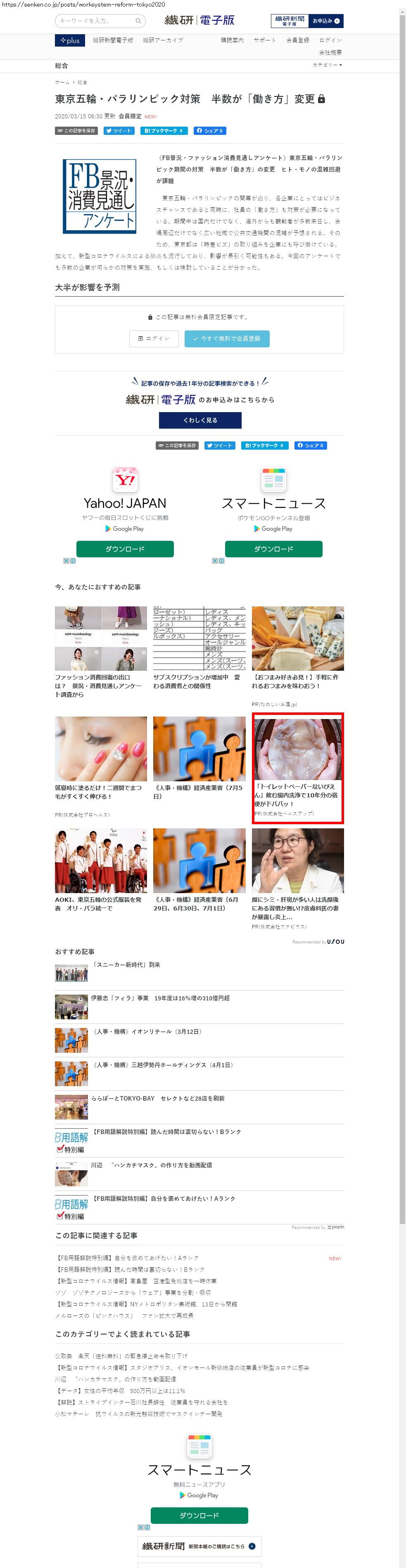Expand the カテゴリー dropdown
This screenshot has height=1568, width=406.
(328, 65)
